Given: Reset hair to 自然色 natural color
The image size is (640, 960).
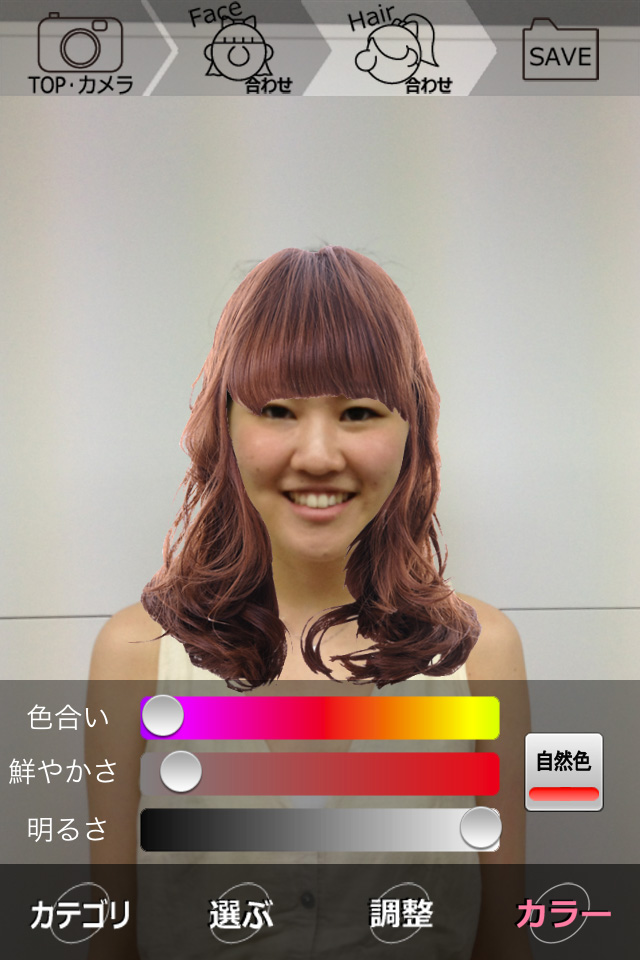Looking at the screenshot, I should [x=564, y=772].
